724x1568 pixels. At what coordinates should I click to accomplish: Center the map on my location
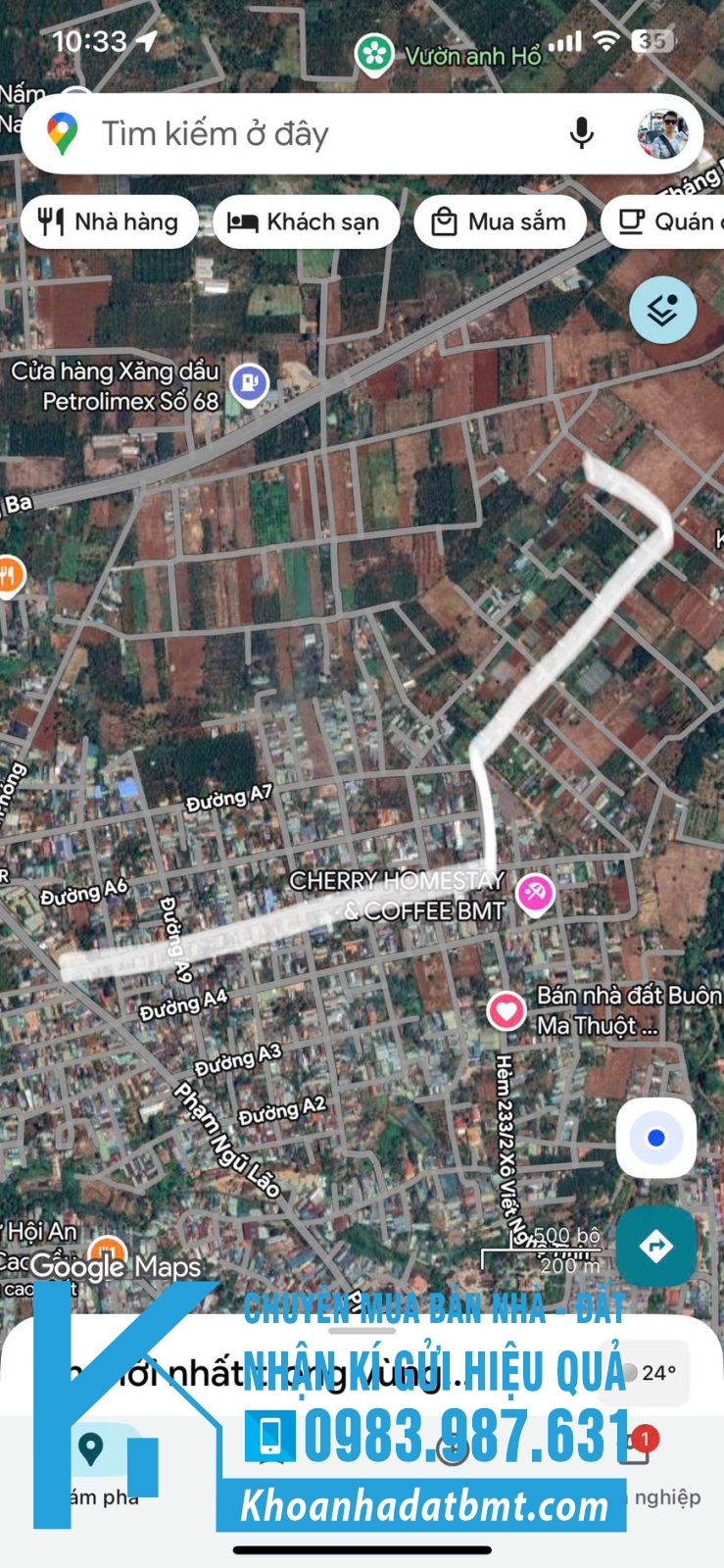[655, 1138]
